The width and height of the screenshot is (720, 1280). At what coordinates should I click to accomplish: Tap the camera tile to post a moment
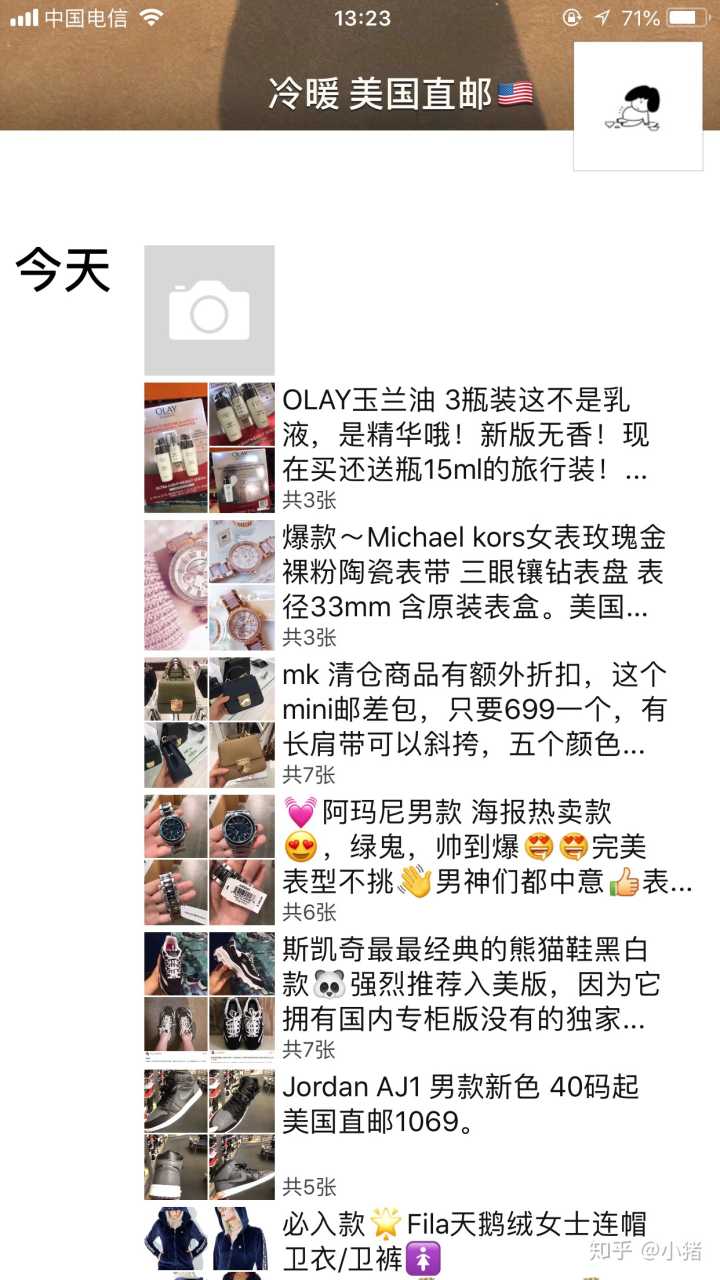coord(209,310)
